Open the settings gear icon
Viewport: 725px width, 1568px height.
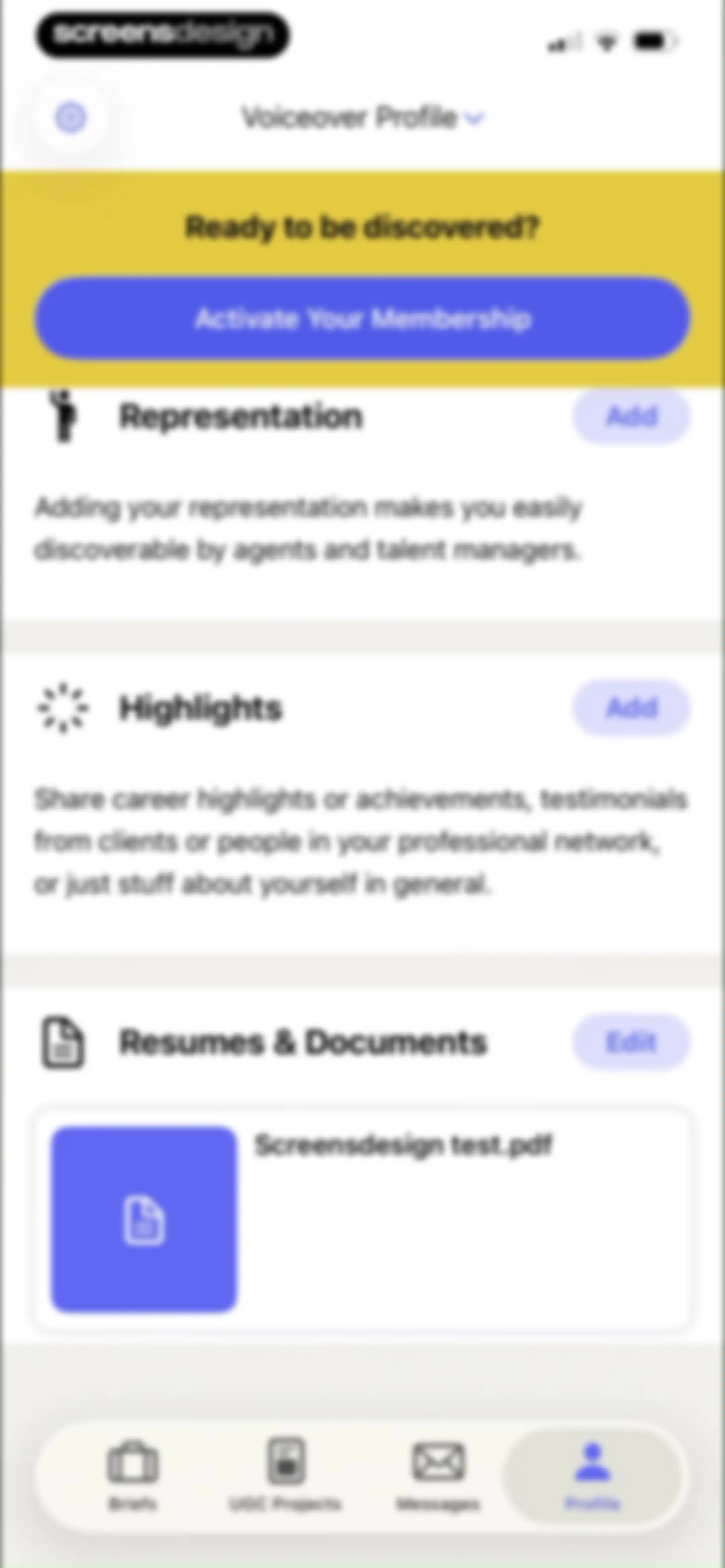(x=71, y=118)
